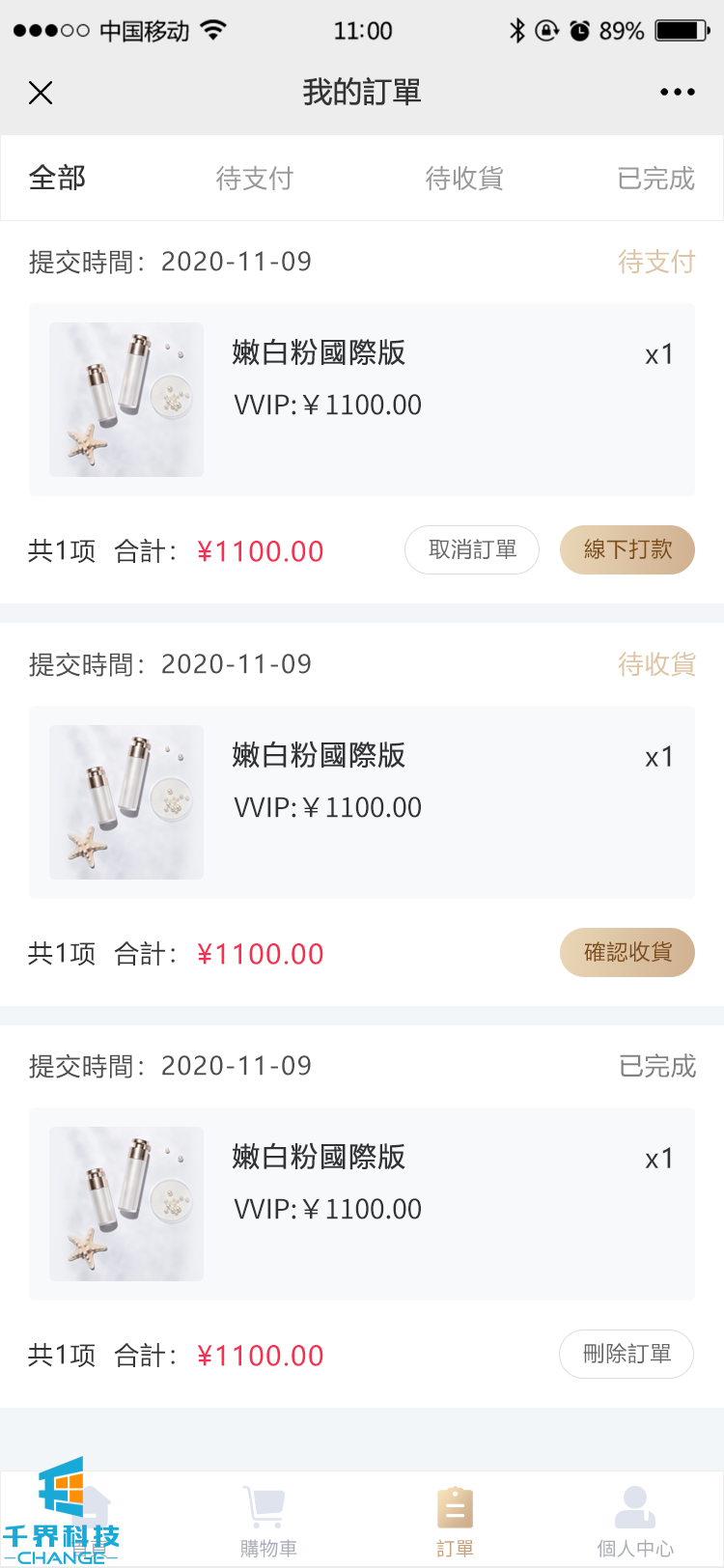Switch to the 待支付 tab
This screenshot has height=1568, width=724.
coord(254,179)
